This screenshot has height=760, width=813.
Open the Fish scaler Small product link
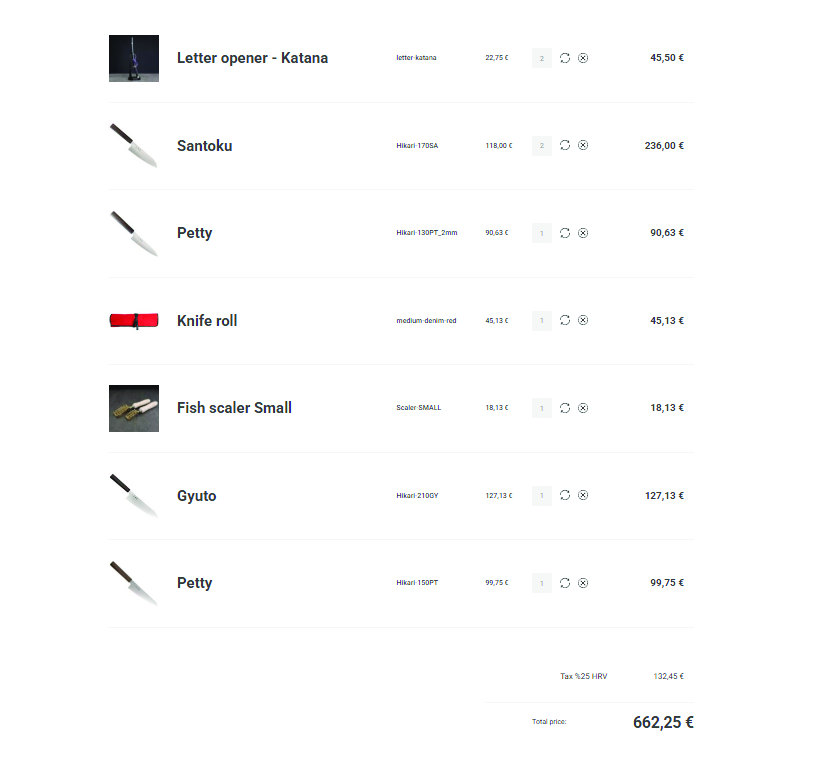(234, 408)
